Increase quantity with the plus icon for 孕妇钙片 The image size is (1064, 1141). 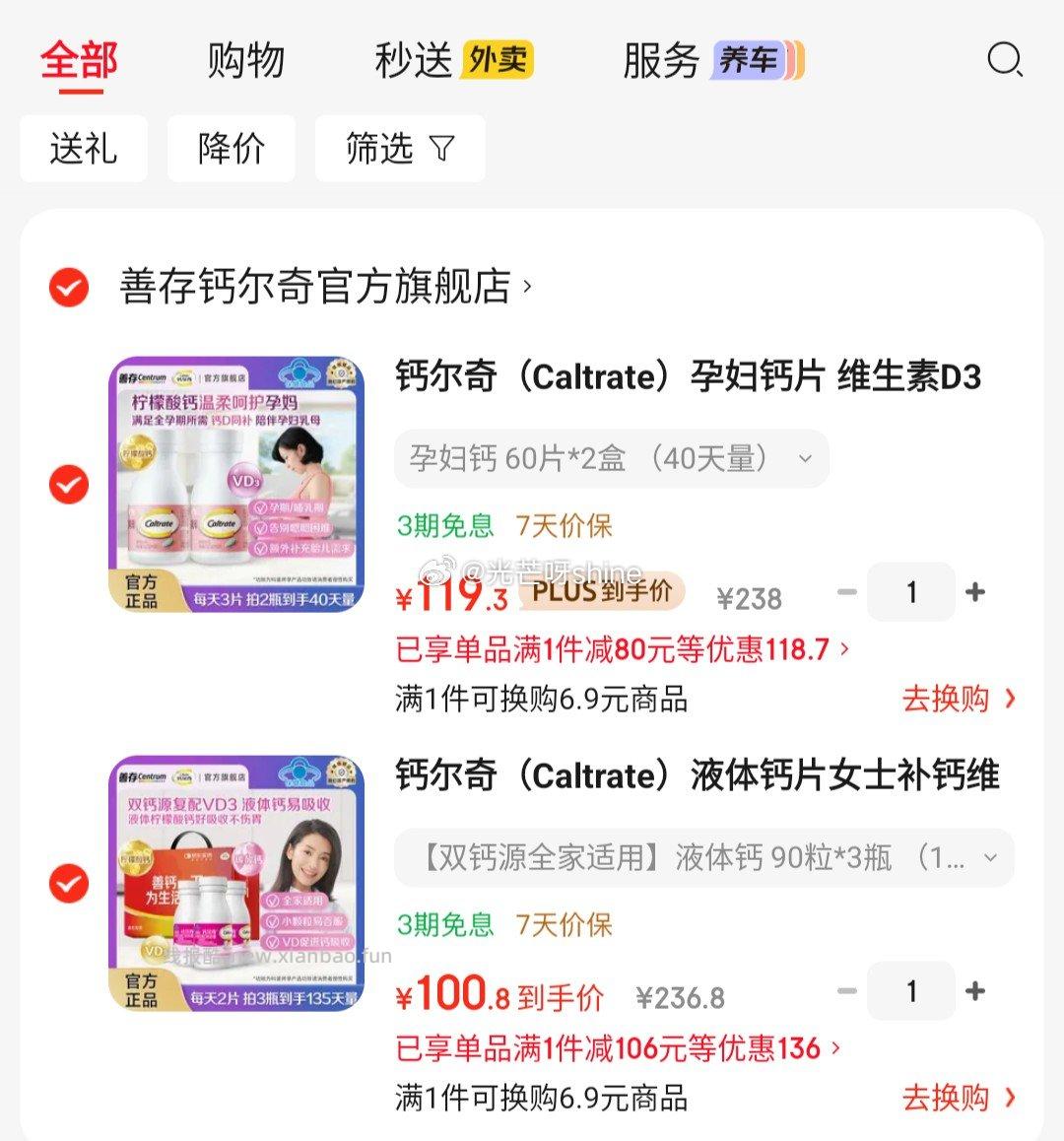974,591
